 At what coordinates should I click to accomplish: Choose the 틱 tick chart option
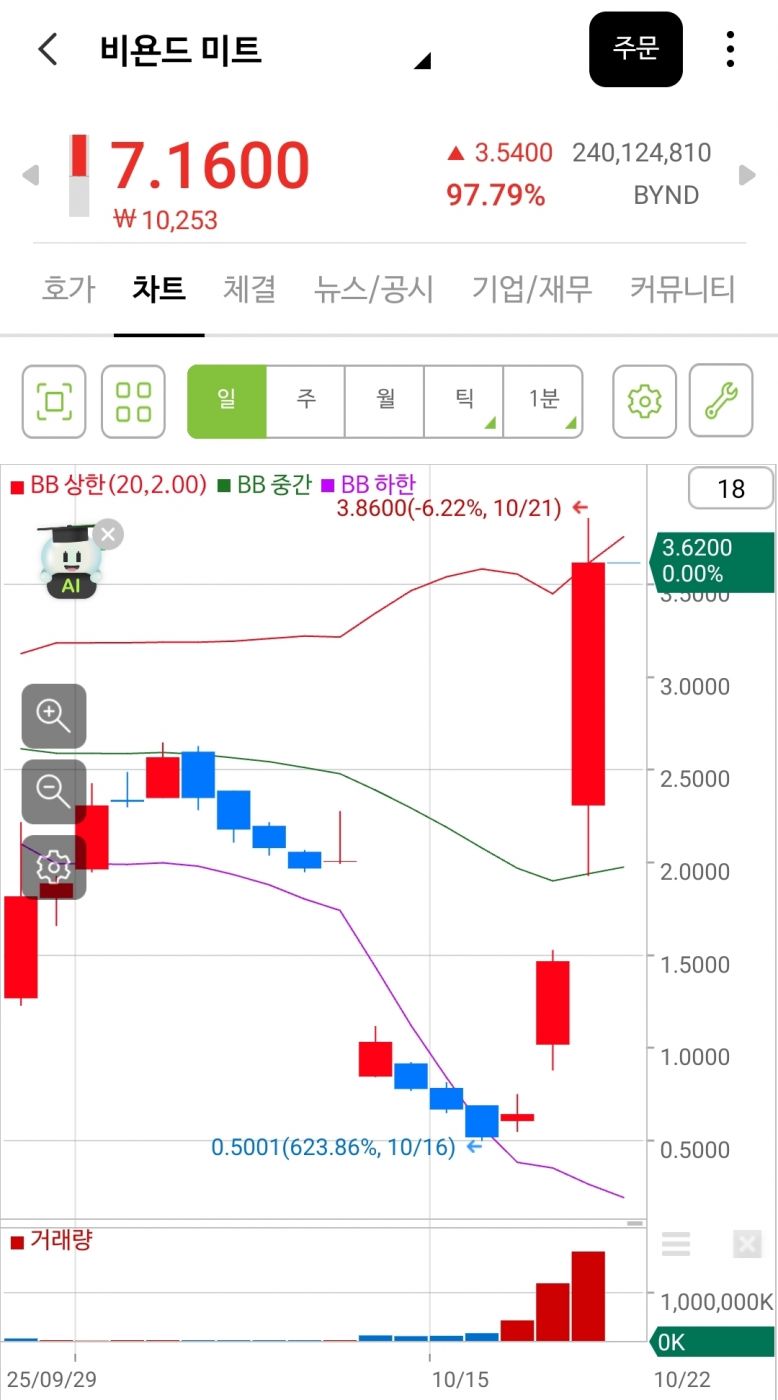(x=463, y=401)
